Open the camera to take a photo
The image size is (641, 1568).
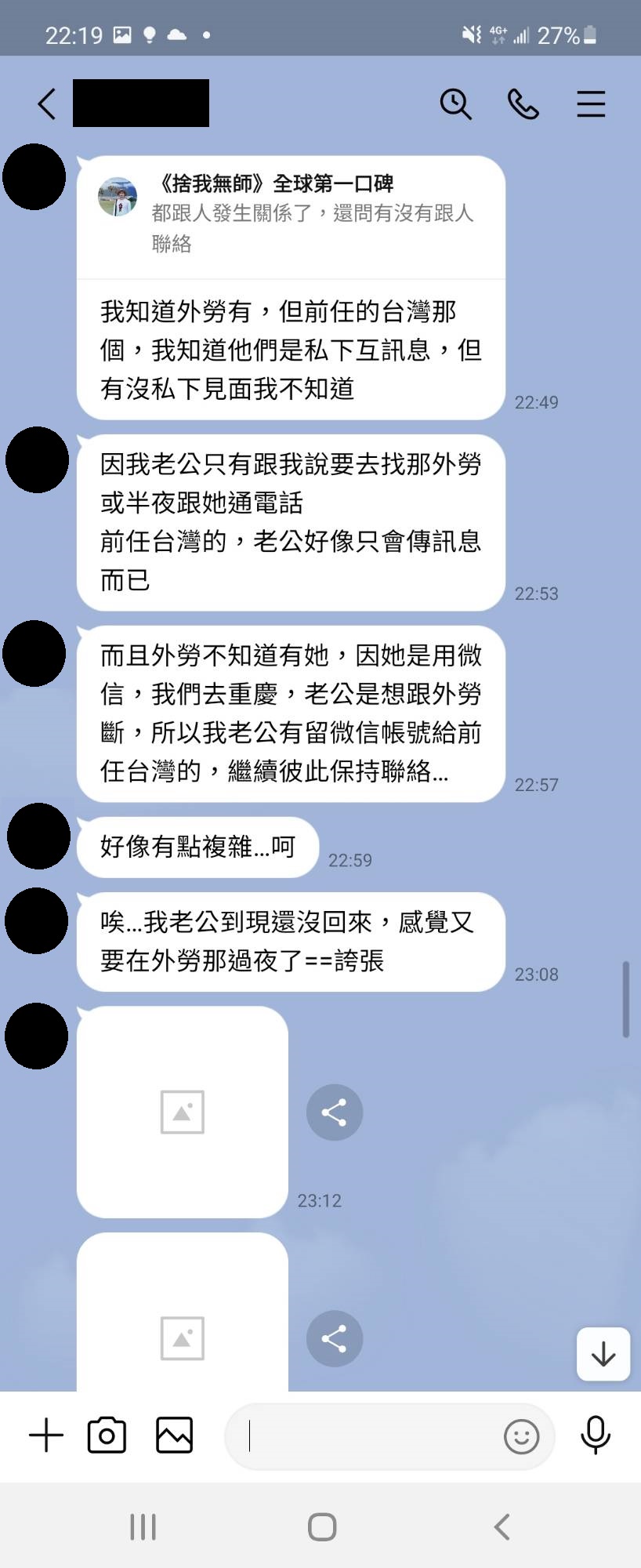click(107, 1436)
